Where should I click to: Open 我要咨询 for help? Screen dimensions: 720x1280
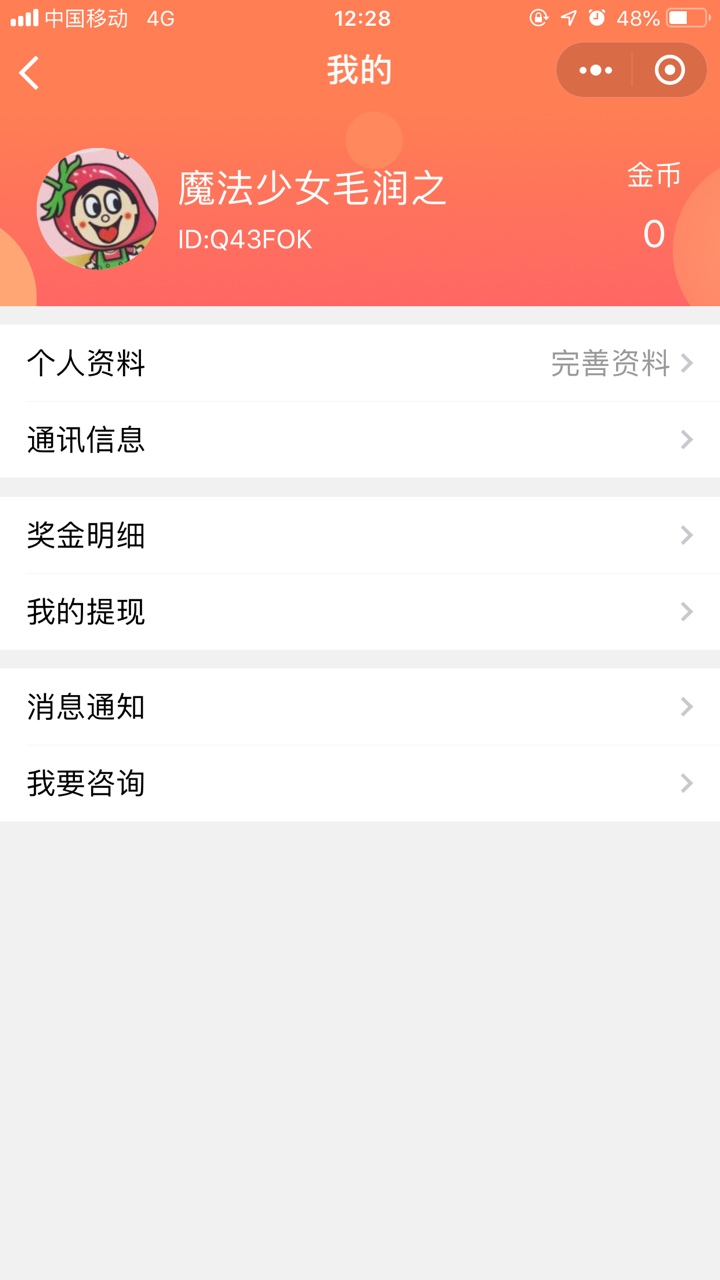[360, 783]
